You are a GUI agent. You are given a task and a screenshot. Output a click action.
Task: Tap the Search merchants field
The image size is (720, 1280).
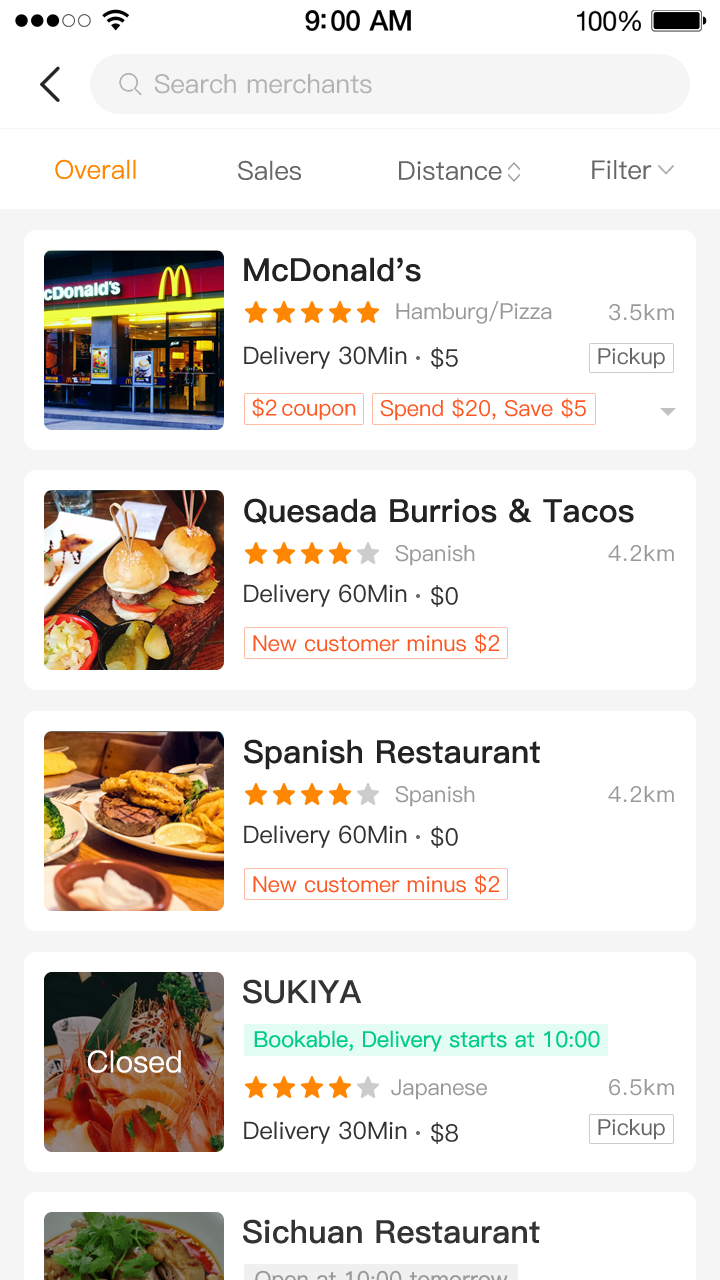point(390,84)
